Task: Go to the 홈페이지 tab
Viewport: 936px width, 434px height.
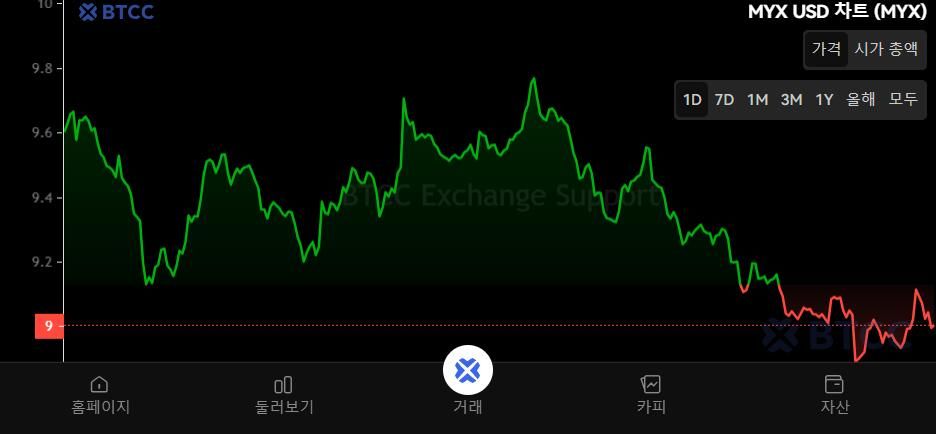Action: 100,395
